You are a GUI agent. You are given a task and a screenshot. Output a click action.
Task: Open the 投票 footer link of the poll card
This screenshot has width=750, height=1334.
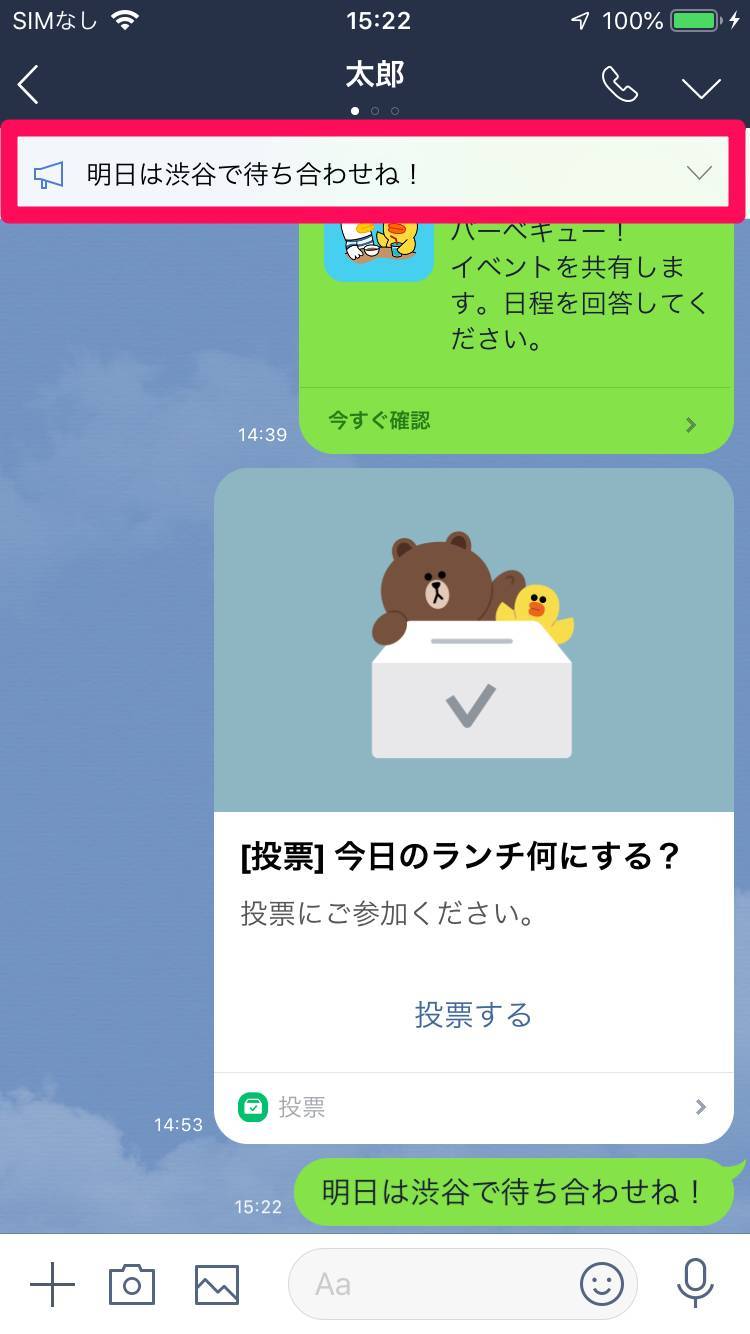tap(473, 1107)
